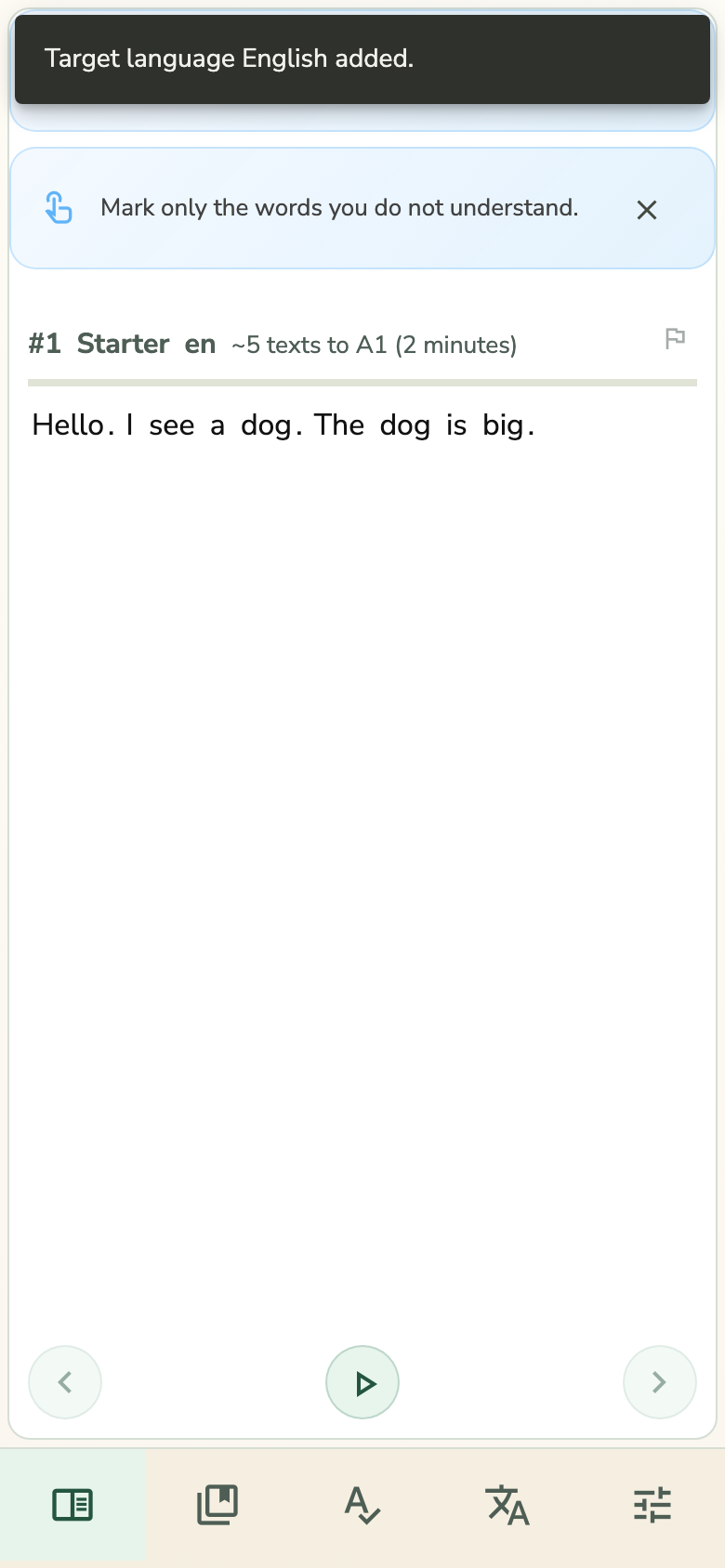Screen dimensions: 725x1568
Task: Mark the word "Hello" as unknown
Action: 67,425
